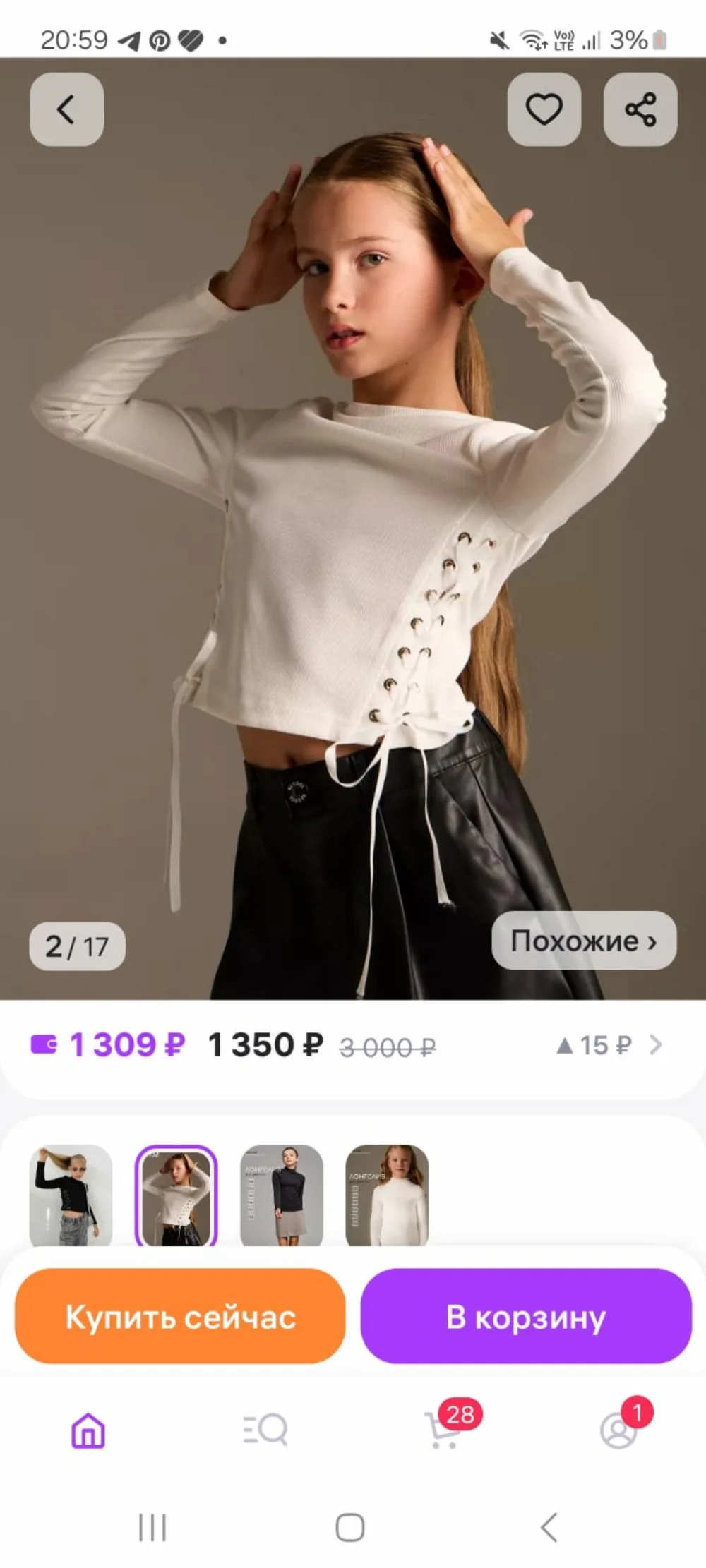Select the white longsleeve thumbnail
Image resolution: width=706 pixels, height=1568 pixels.
(x=387, y=1195)
